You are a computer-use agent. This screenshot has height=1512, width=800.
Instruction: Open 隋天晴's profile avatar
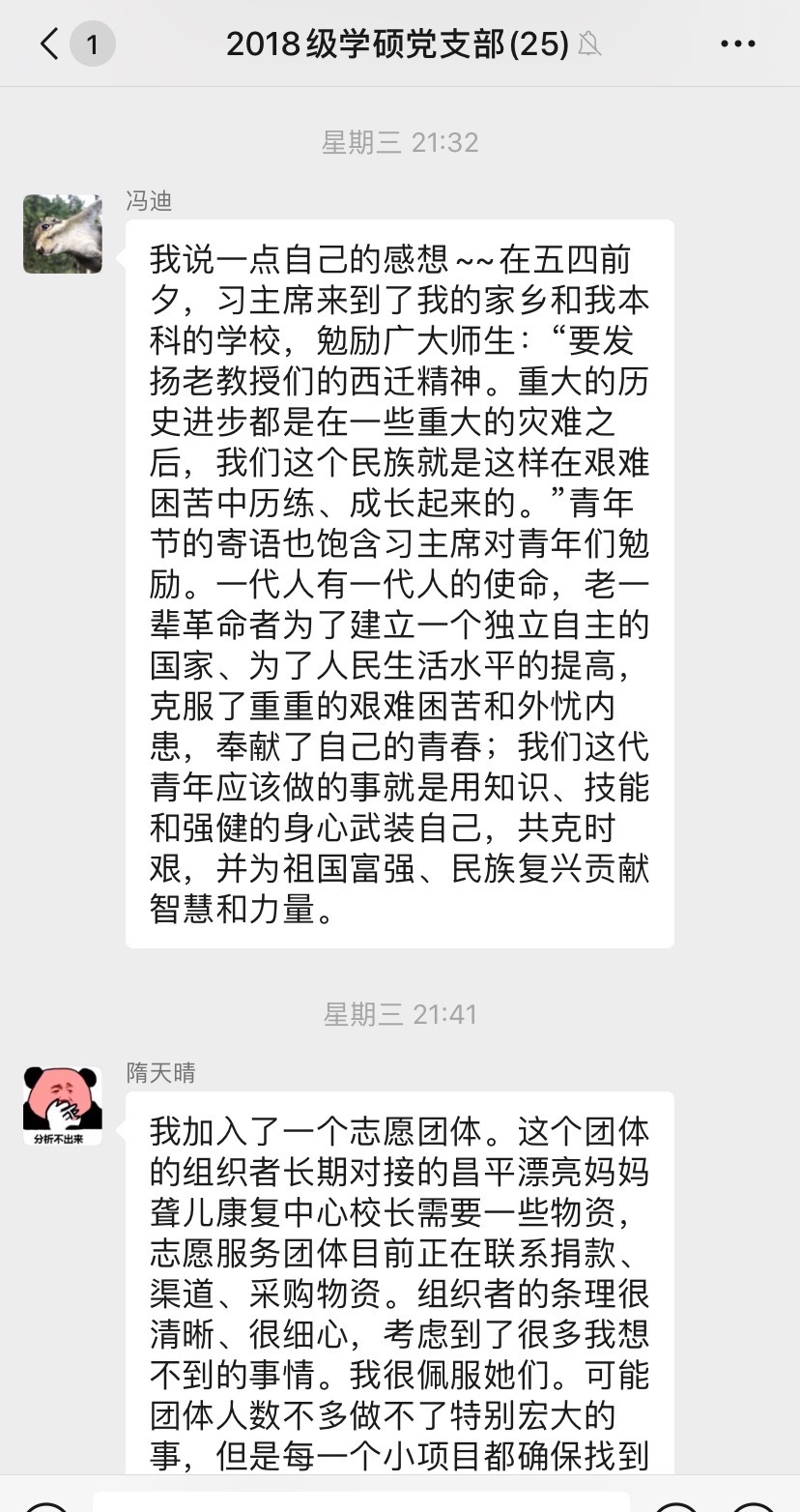(x=63, y=1106)
